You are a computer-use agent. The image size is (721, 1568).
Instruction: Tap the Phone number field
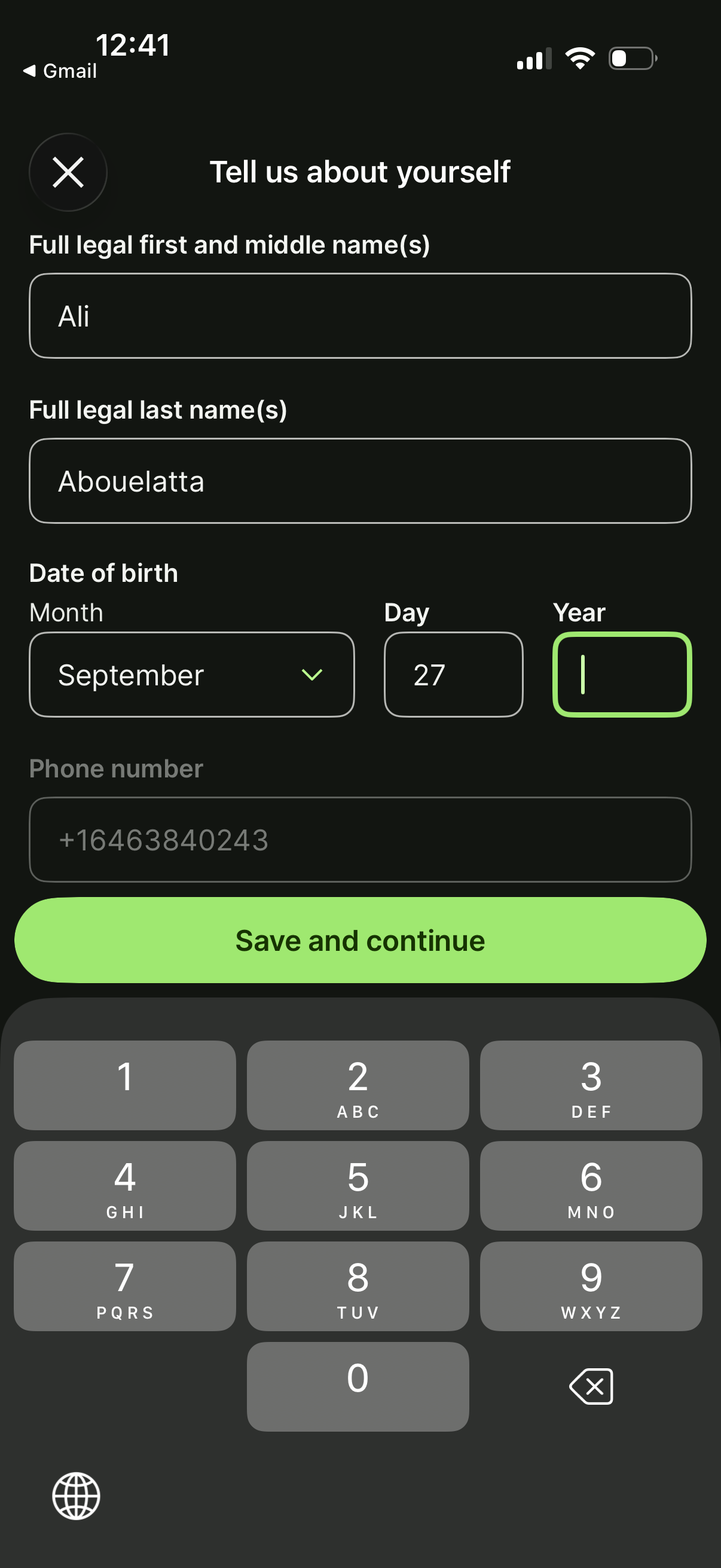[x=360, y=840]
